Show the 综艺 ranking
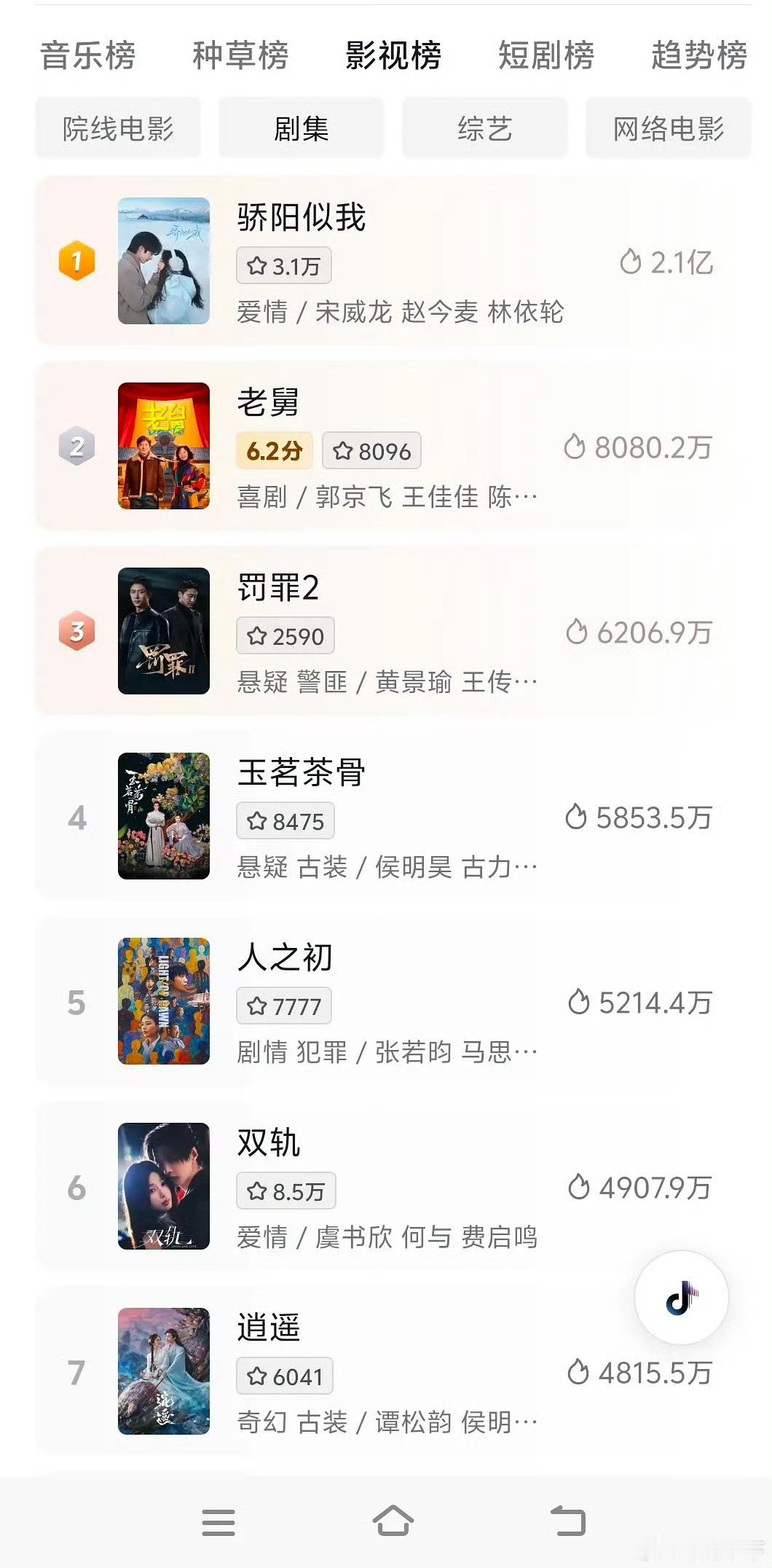772x1568 pixels. click(485, 129)
